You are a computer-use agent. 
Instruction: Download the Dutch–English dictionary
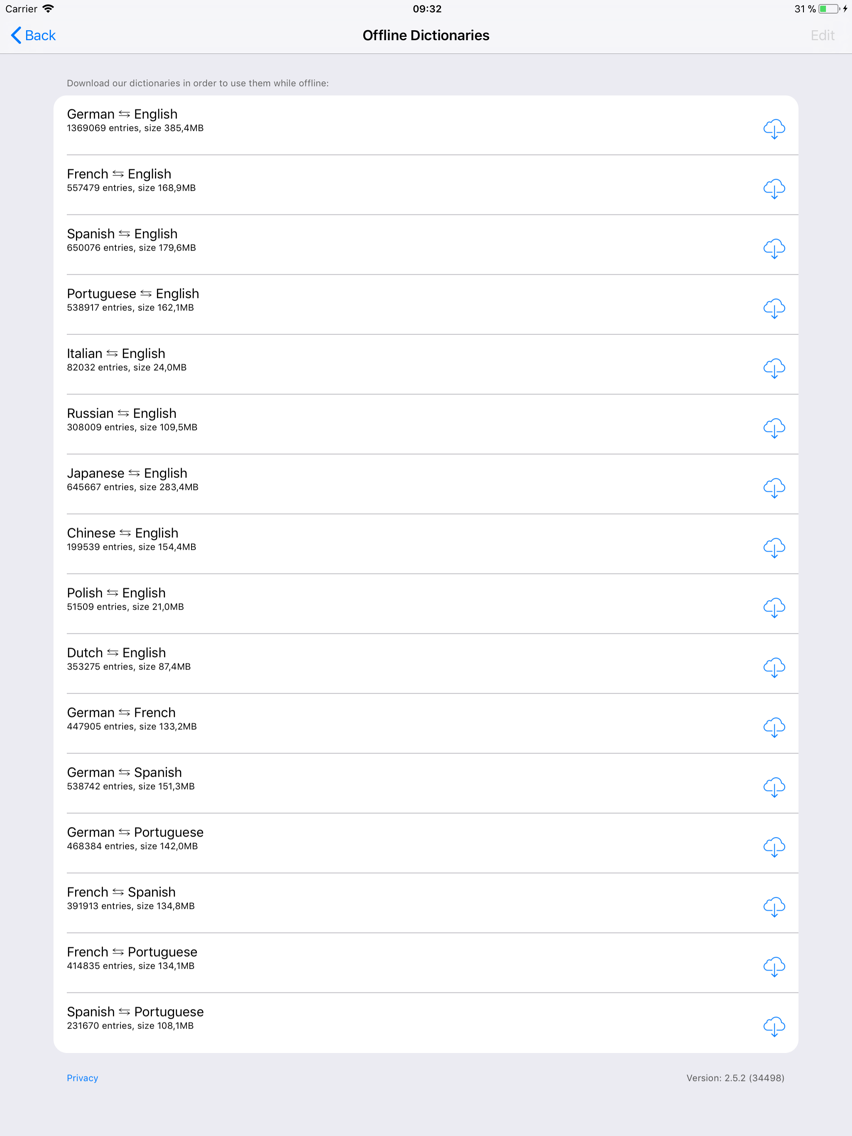[774, 667]
